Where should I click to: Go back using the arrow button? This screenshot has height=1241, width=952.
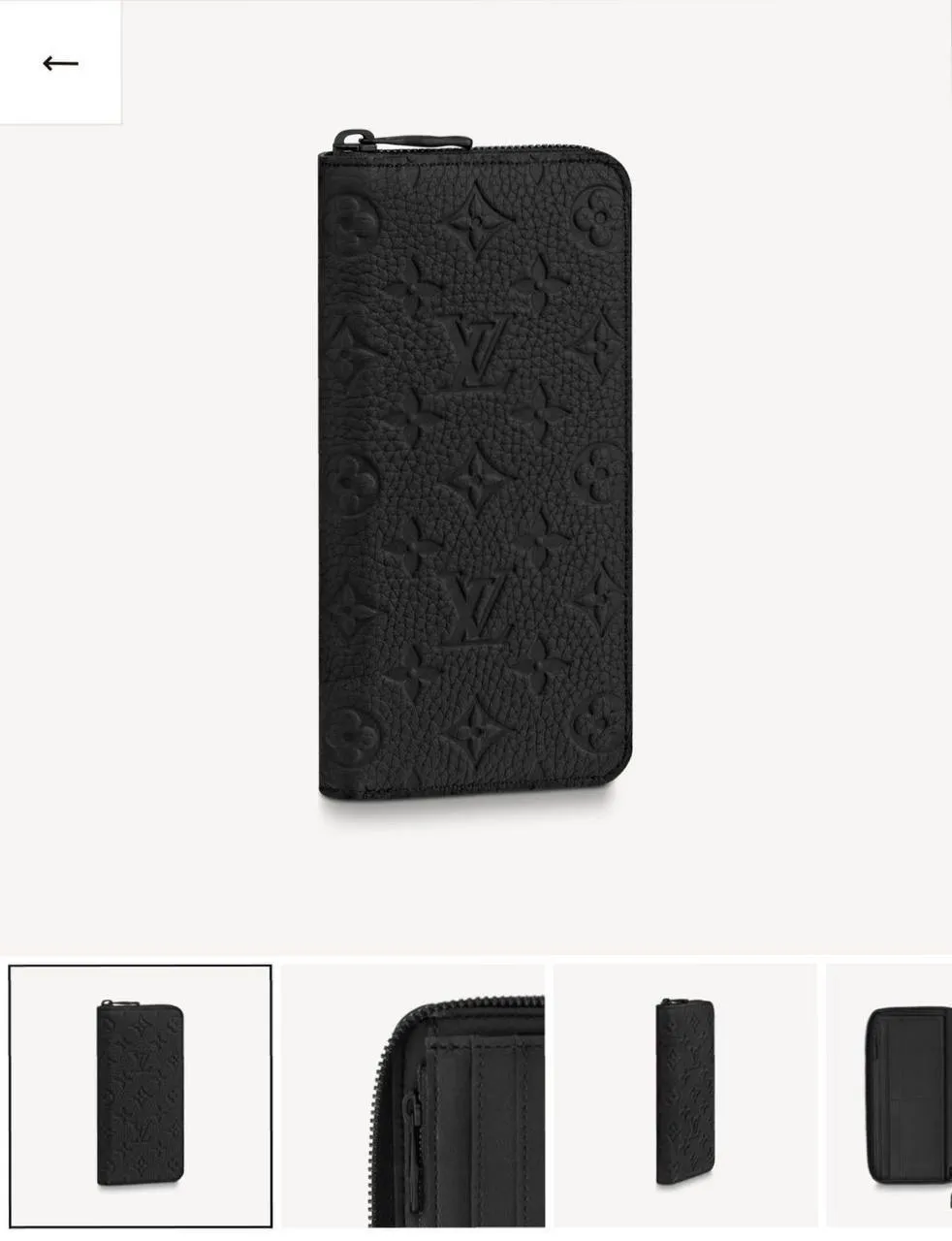(x=60, y=64)
